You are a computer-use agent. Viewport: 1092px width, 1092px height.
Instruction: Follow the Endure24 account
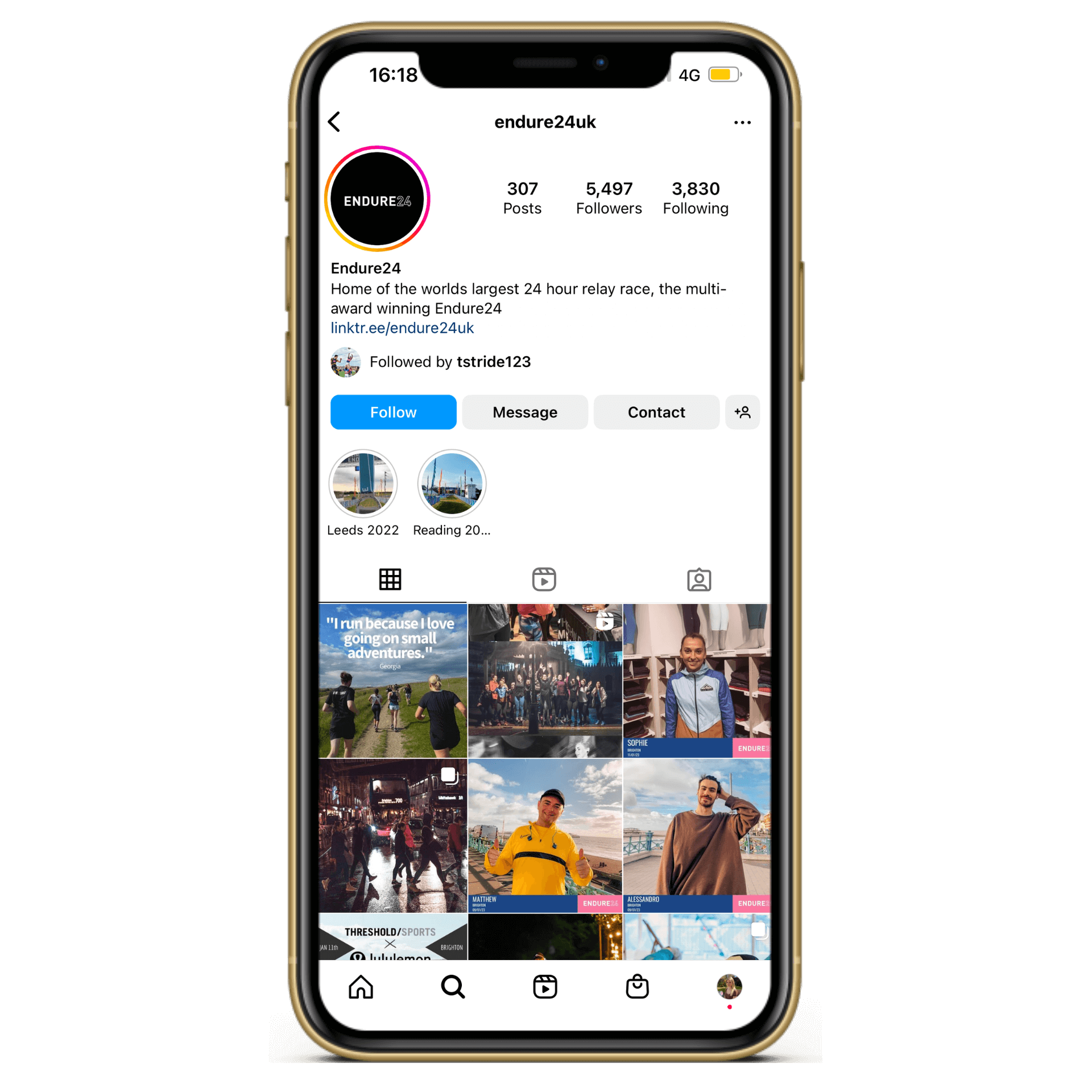393,412
